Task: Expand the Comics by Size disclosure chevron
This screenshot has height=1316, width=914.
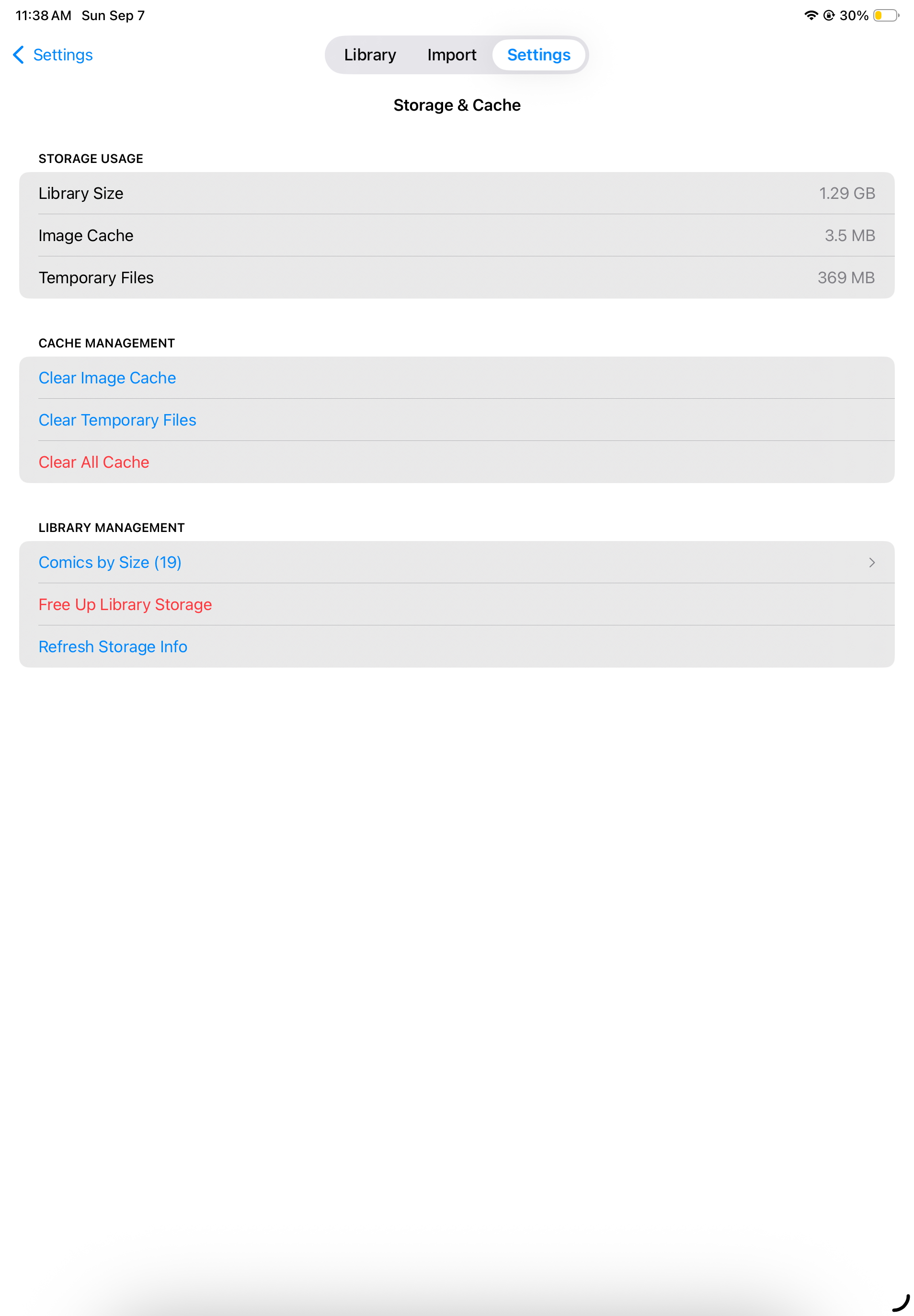Action: pyautogui.click(x=872, y=563)
